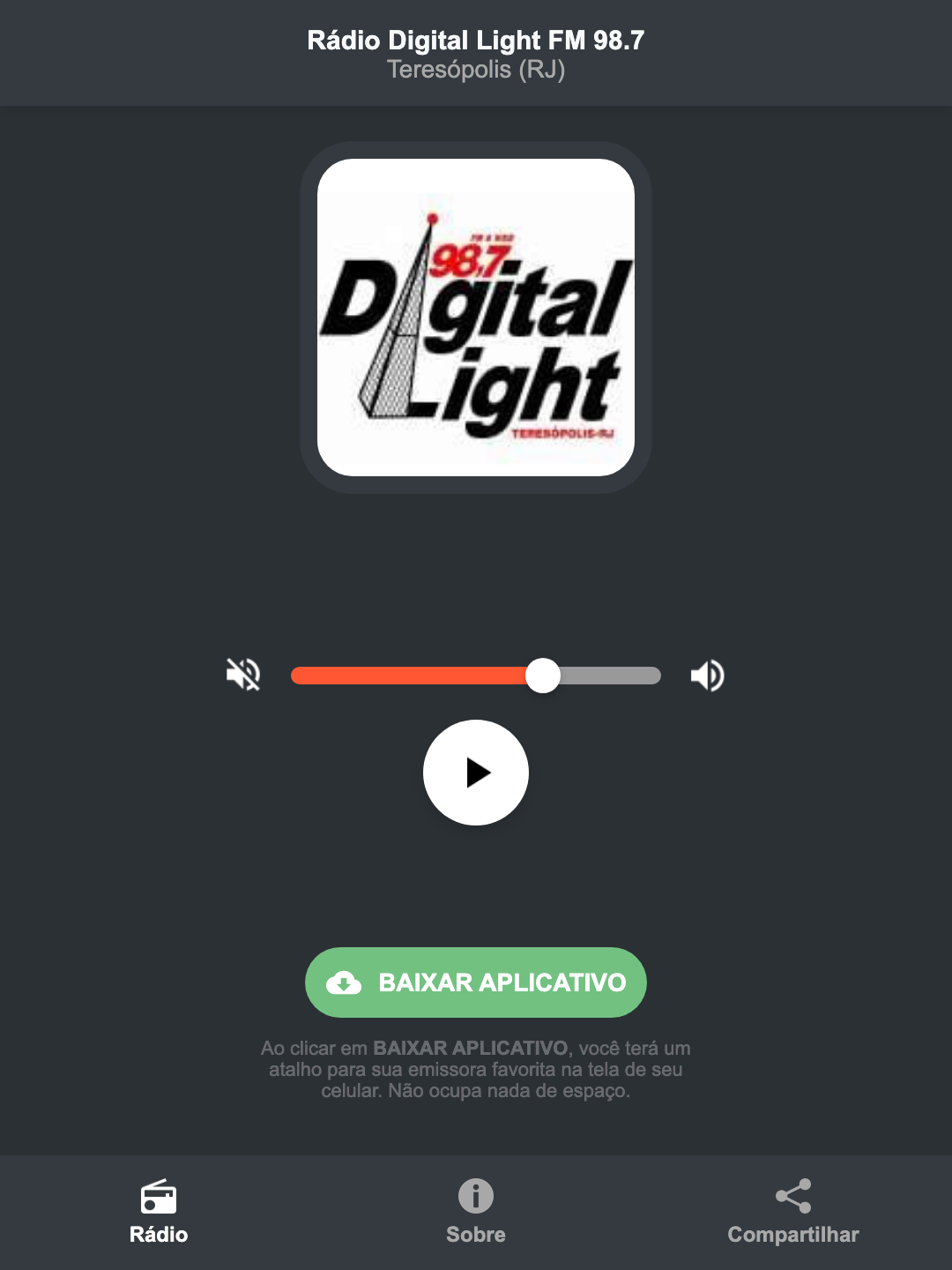Open the Sobre info icon
The image size is (952, 1270).
pyautogui.click(x=475, y=1197)
